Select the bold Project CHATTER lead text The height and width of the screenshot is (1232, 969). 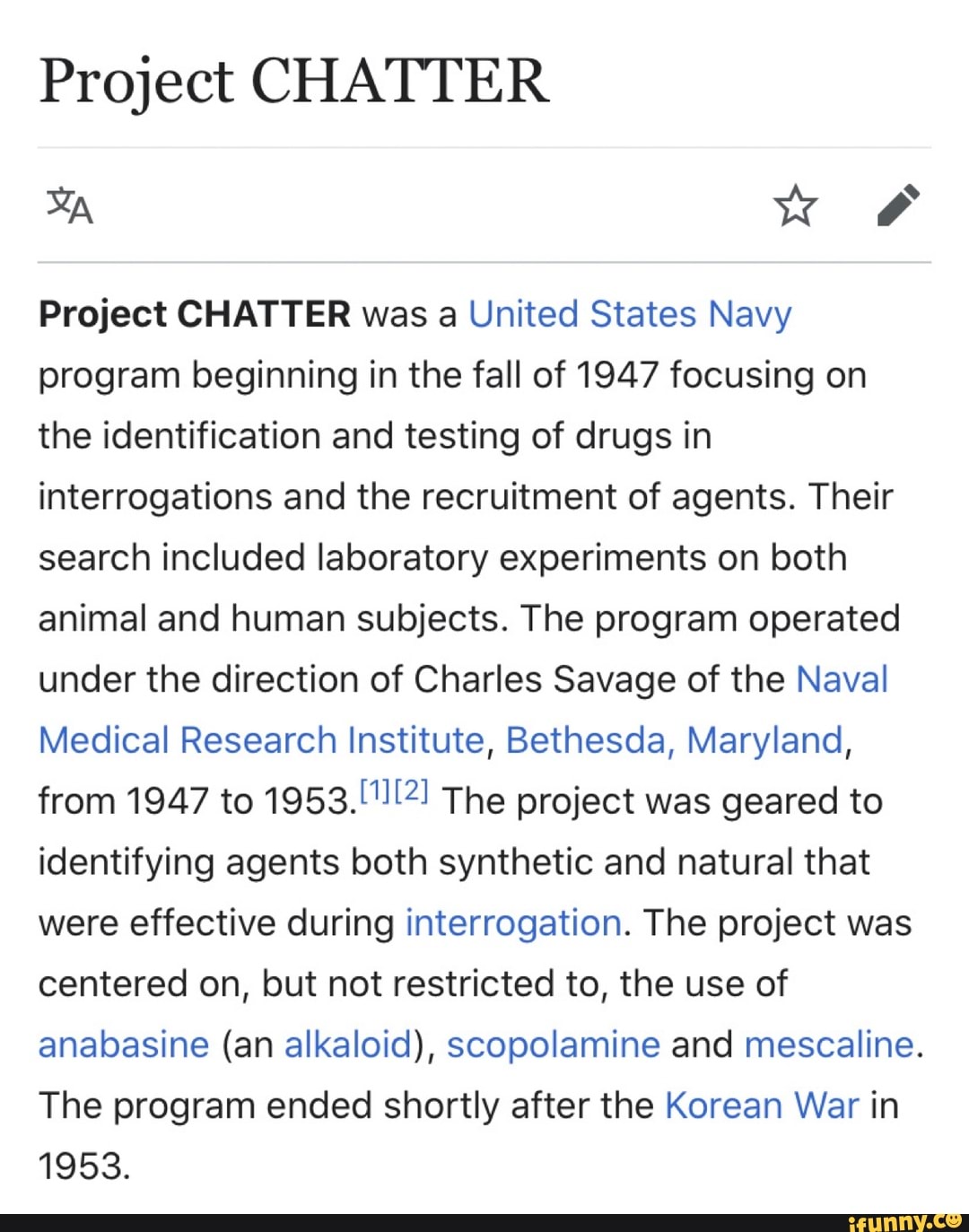coord(193,314)
